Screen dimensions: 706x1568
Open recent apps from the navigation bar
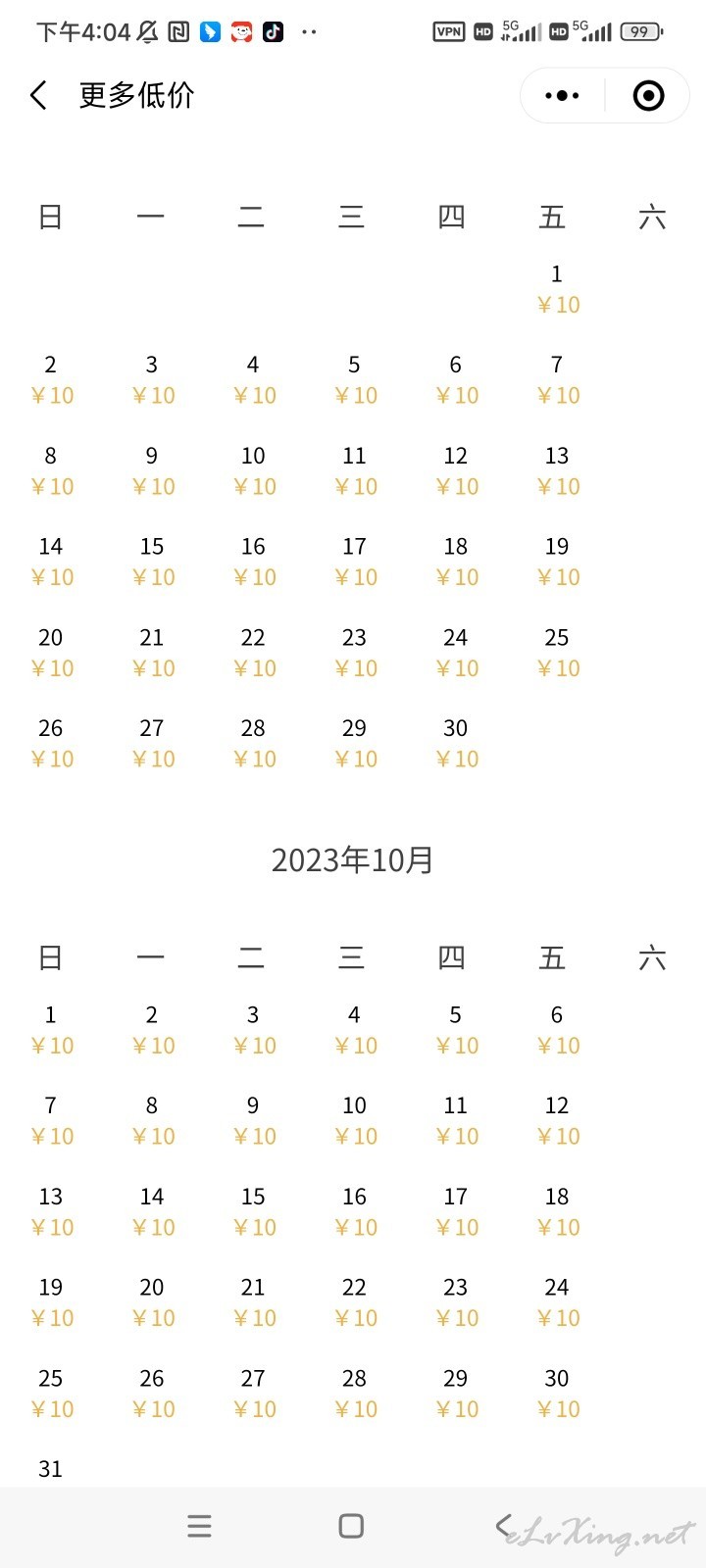[x=199, y=1526]
